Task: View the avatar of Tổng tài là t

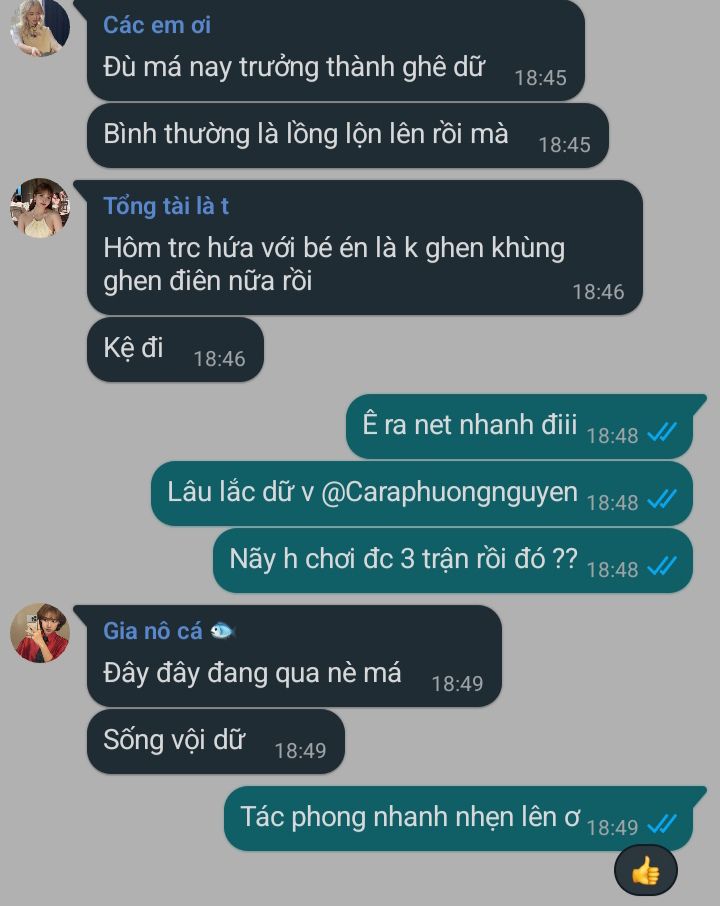Action: click(39, 208)
